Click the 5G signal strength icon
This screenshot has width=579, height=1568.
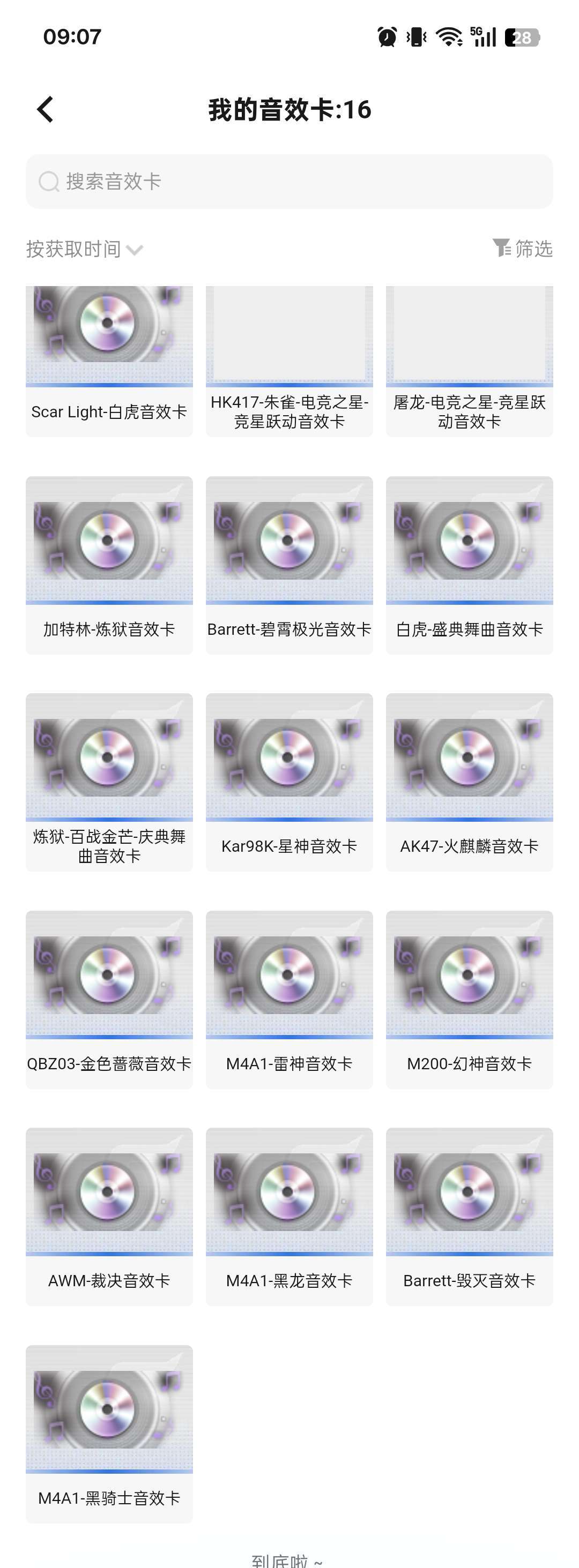485,36
